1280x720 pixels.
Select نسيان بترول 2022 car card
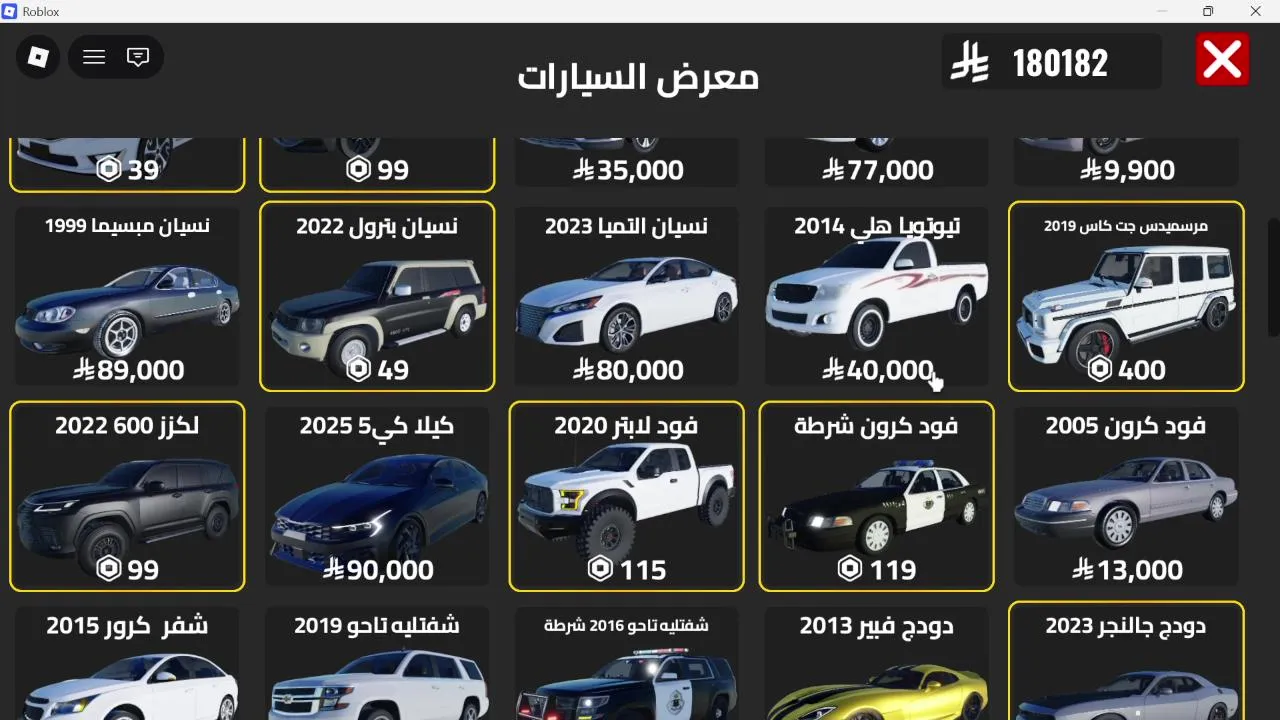tap(377, 297)
